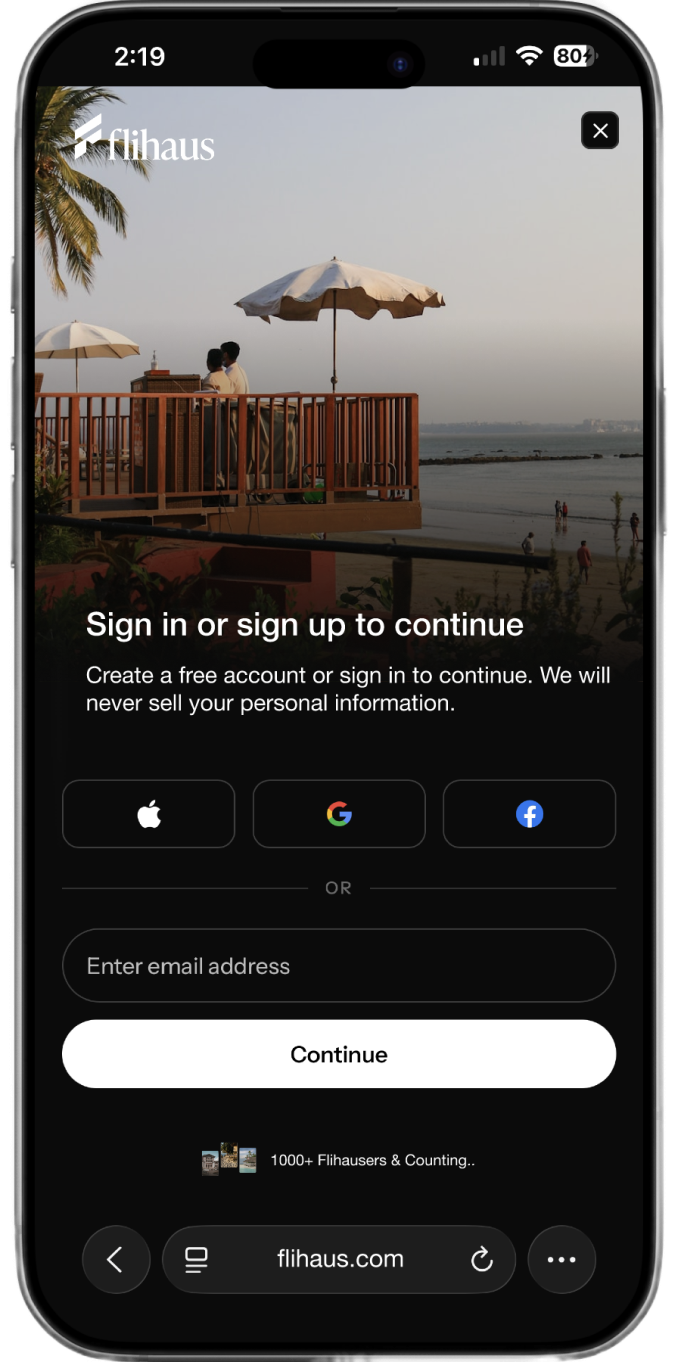Open the browser's more options menu
Screen dimensions: 681x1362
561,1260
